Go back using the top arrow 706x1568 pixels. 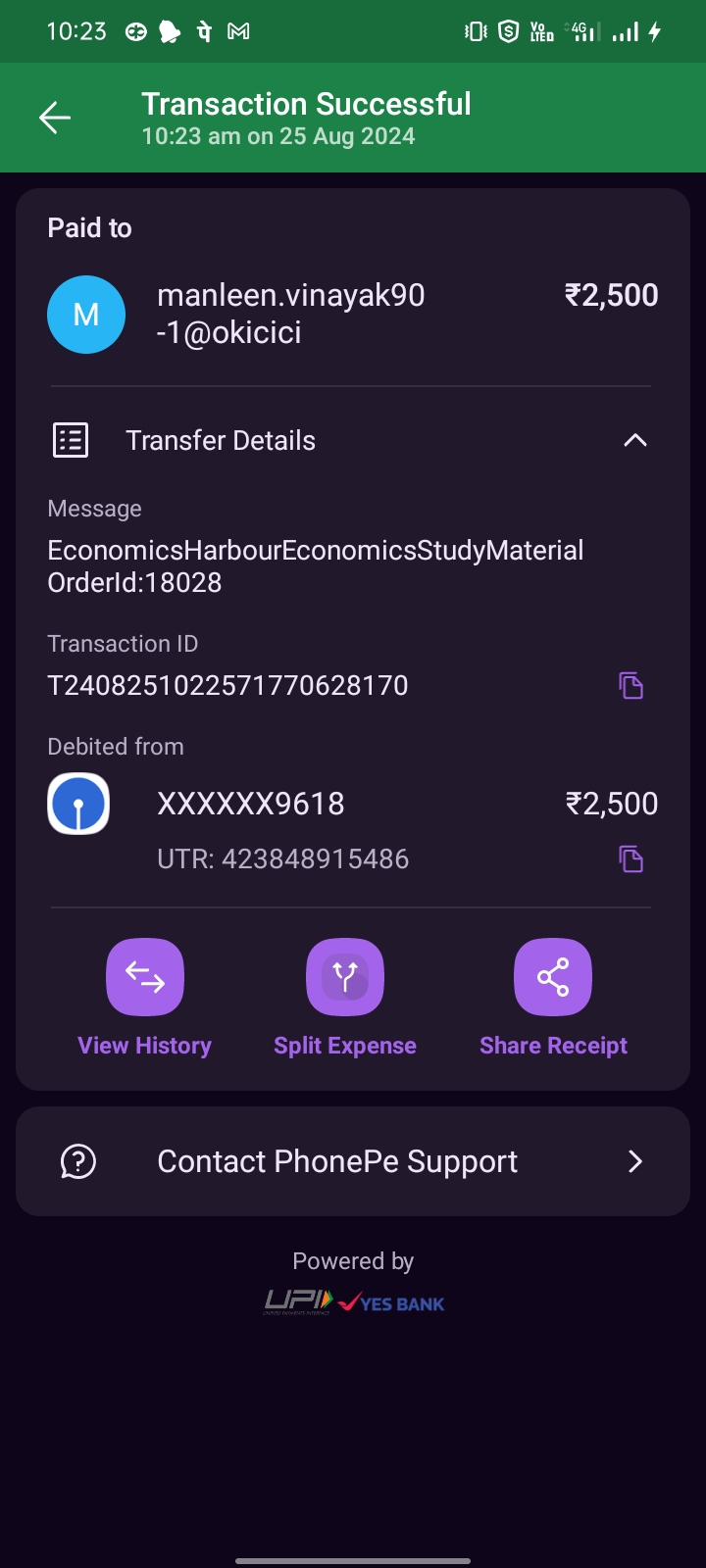55,118
